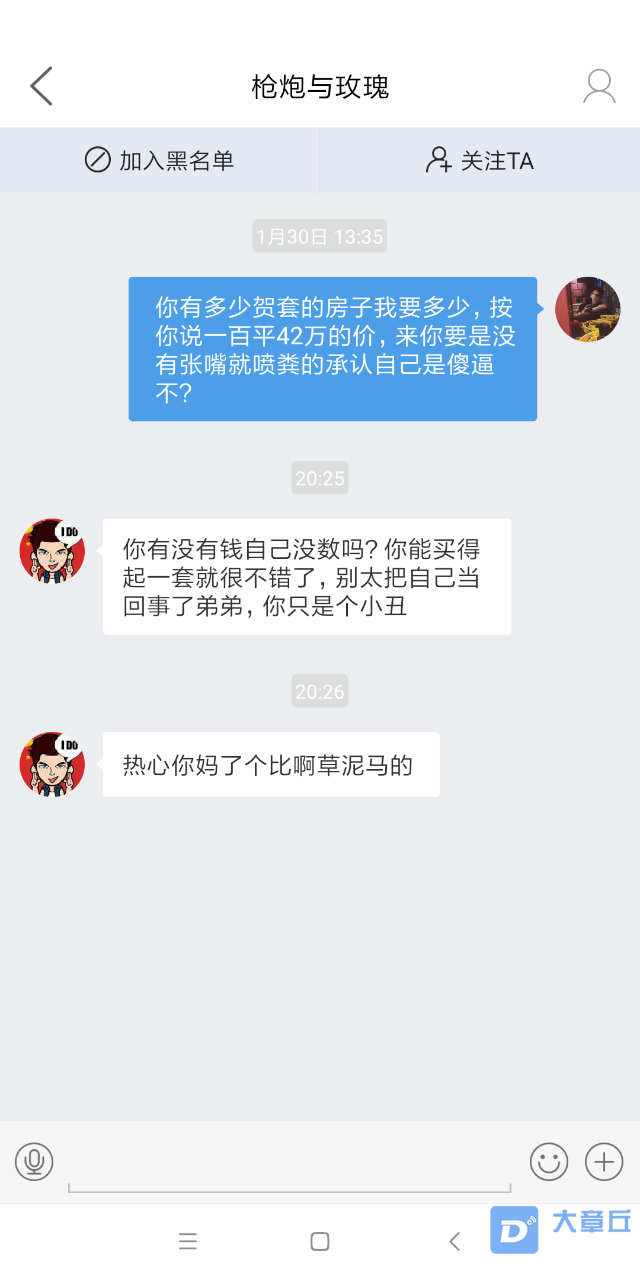Screen dimensions: 640x1280
Task: Focus the message text field
Action: tap(290, 1165)
